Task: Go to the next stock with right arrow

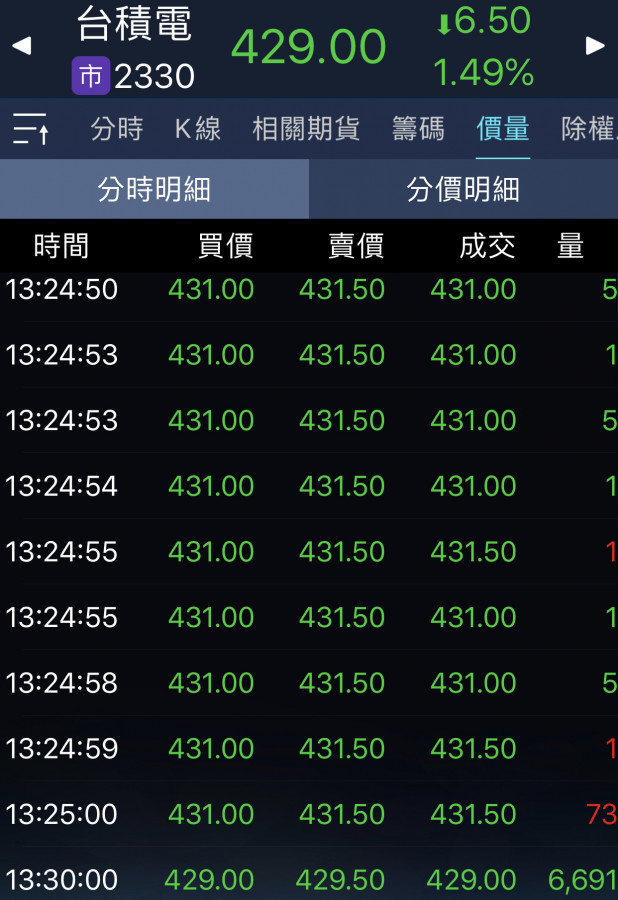Action: tap(595, 46)
